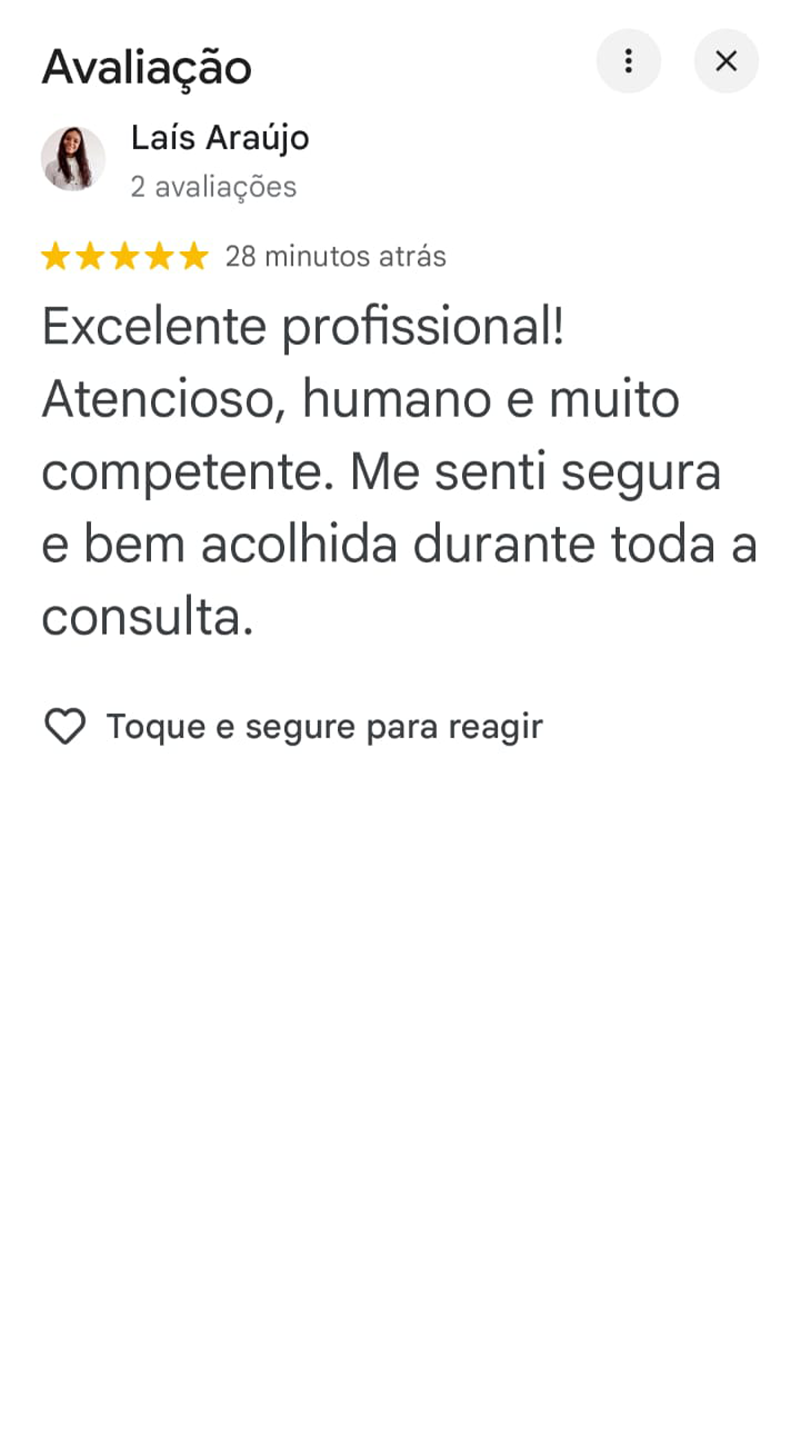Image resolution: width=800 pixels, height=1450 pixels.
Task: Expand reviewer details via profile avatar
Action: coord(73,160)
